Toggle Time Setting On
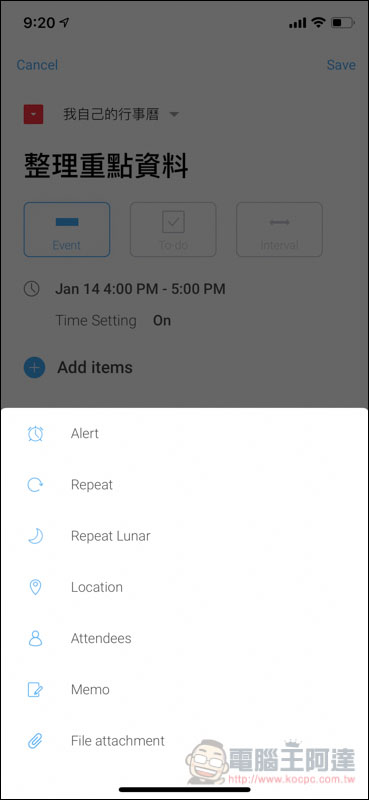The width and height of the screenshot is (369, 800). (x=162, y=320)
